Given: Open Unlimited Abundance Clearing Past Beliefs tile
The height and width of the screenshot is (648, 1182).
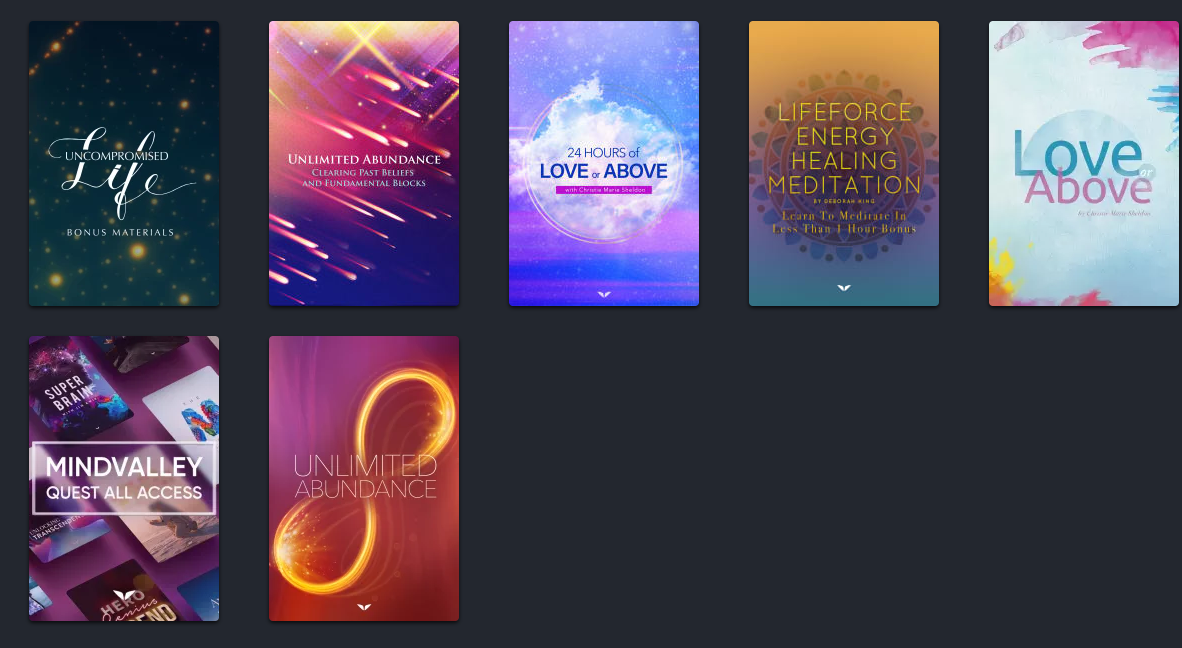Looking at the screenshot, I should pos(364,164).
